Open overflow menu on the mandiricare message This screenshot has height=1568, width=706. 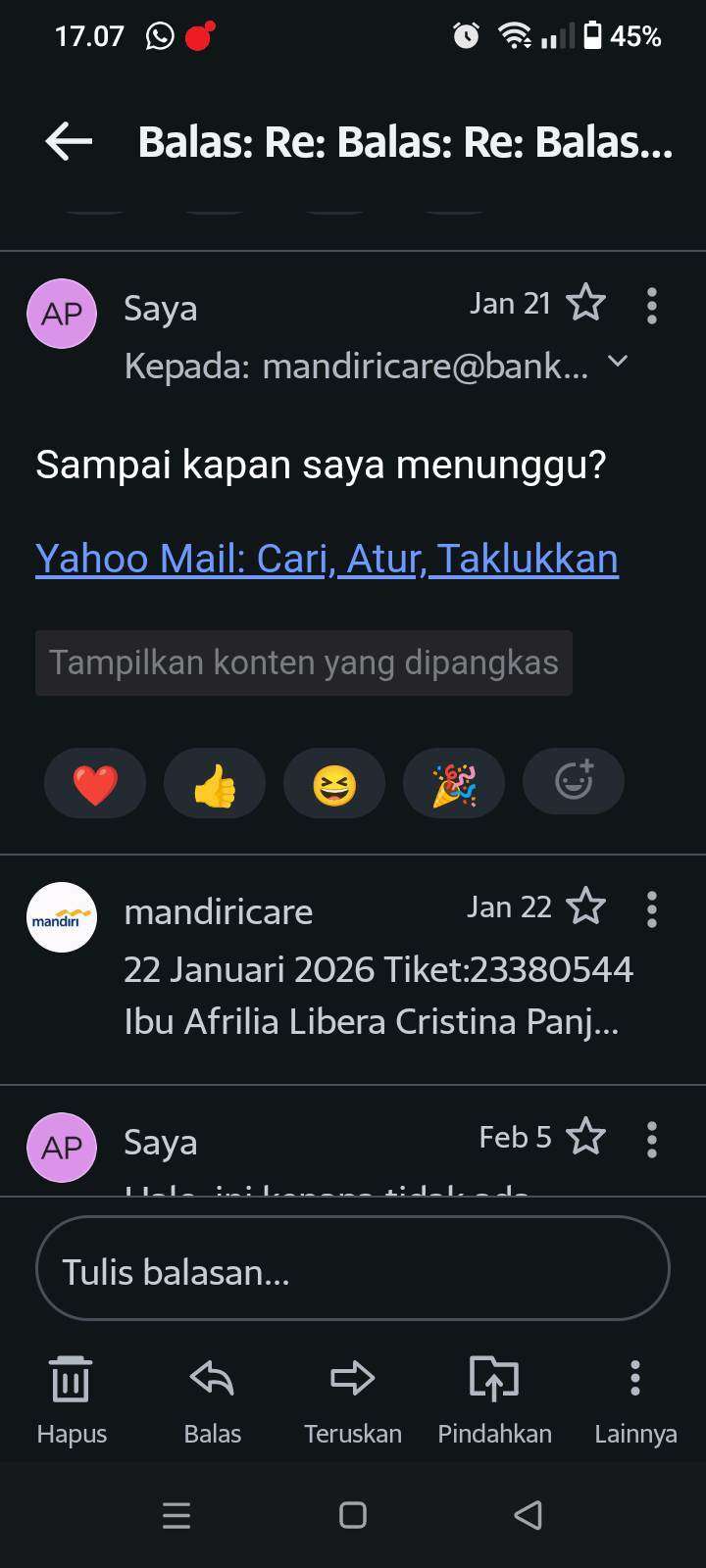pos(652,909)
